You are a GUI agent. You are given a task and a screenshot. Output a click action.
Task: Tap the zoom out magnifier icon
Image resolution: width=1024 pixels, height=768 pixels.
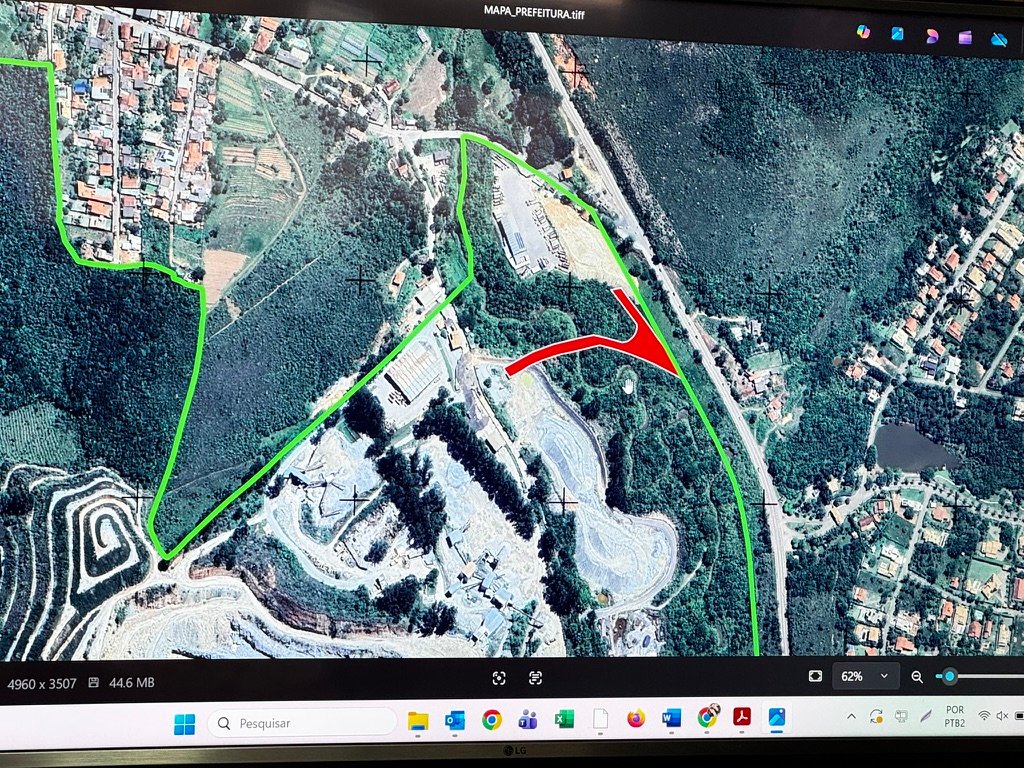pyautogui.click(x=917, y=677)
